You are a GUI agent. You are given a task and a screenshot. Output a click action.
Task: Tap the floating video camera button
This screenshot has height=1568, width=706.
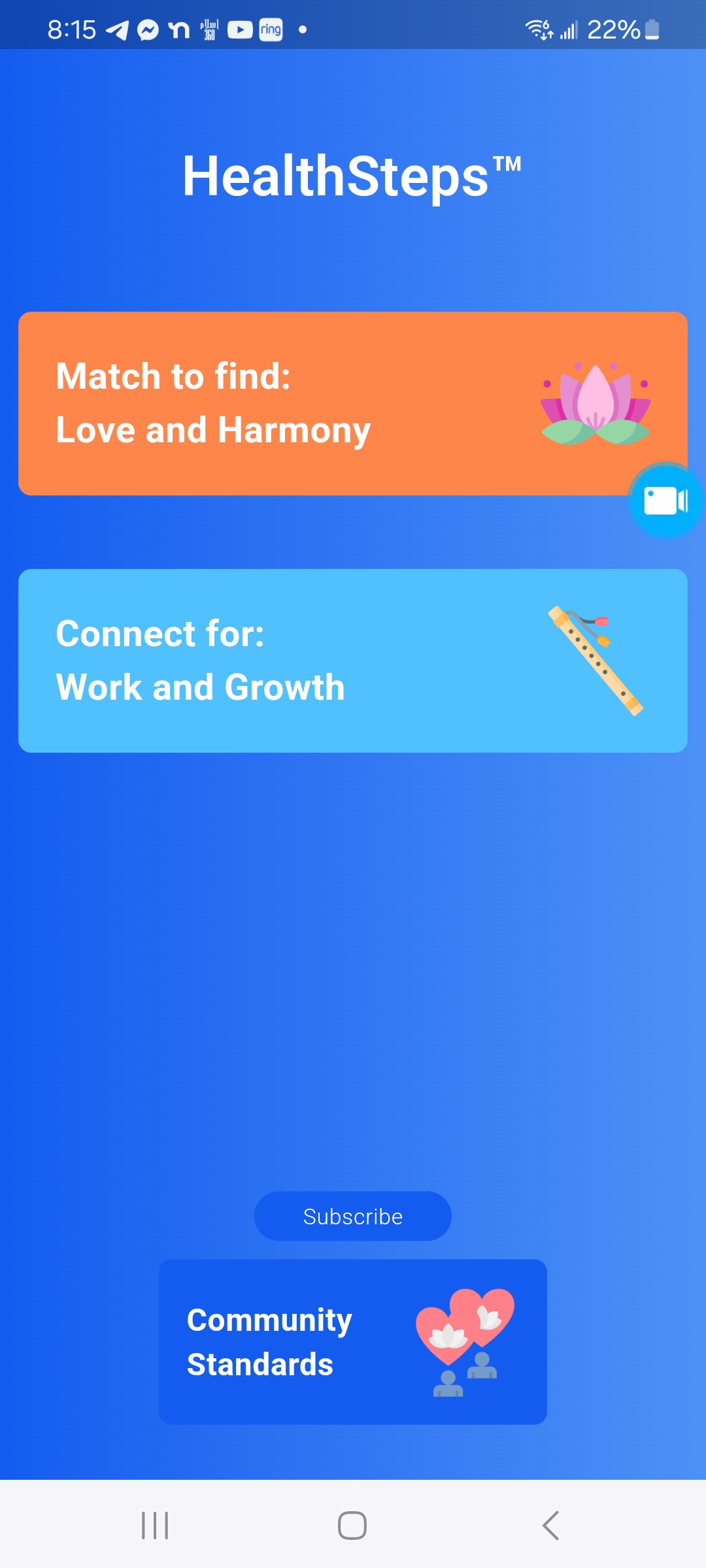(665, 502)
